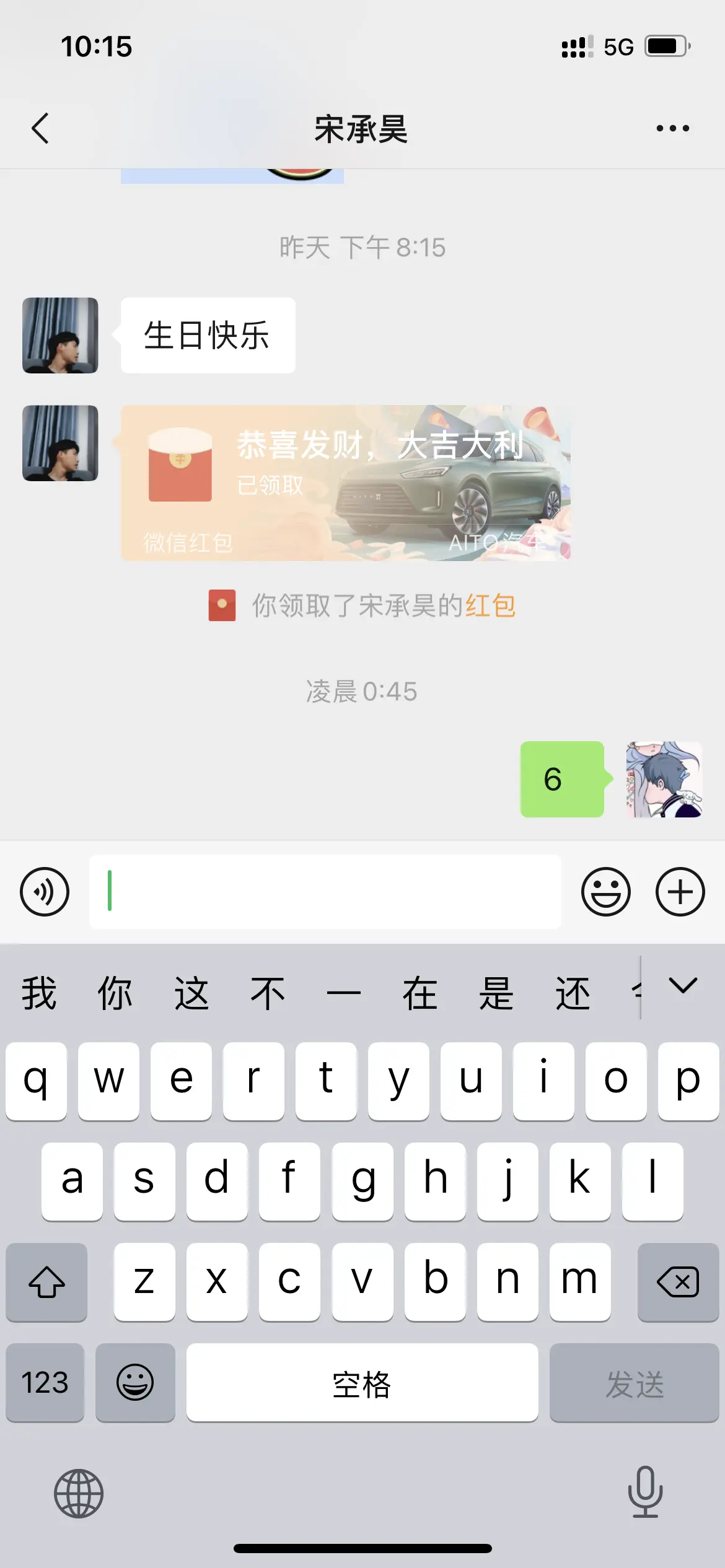Viewport: 725px width, 1568px height.
Task: Expand the candidate word list
Action: pyautogui.click(x=683, y=986)
